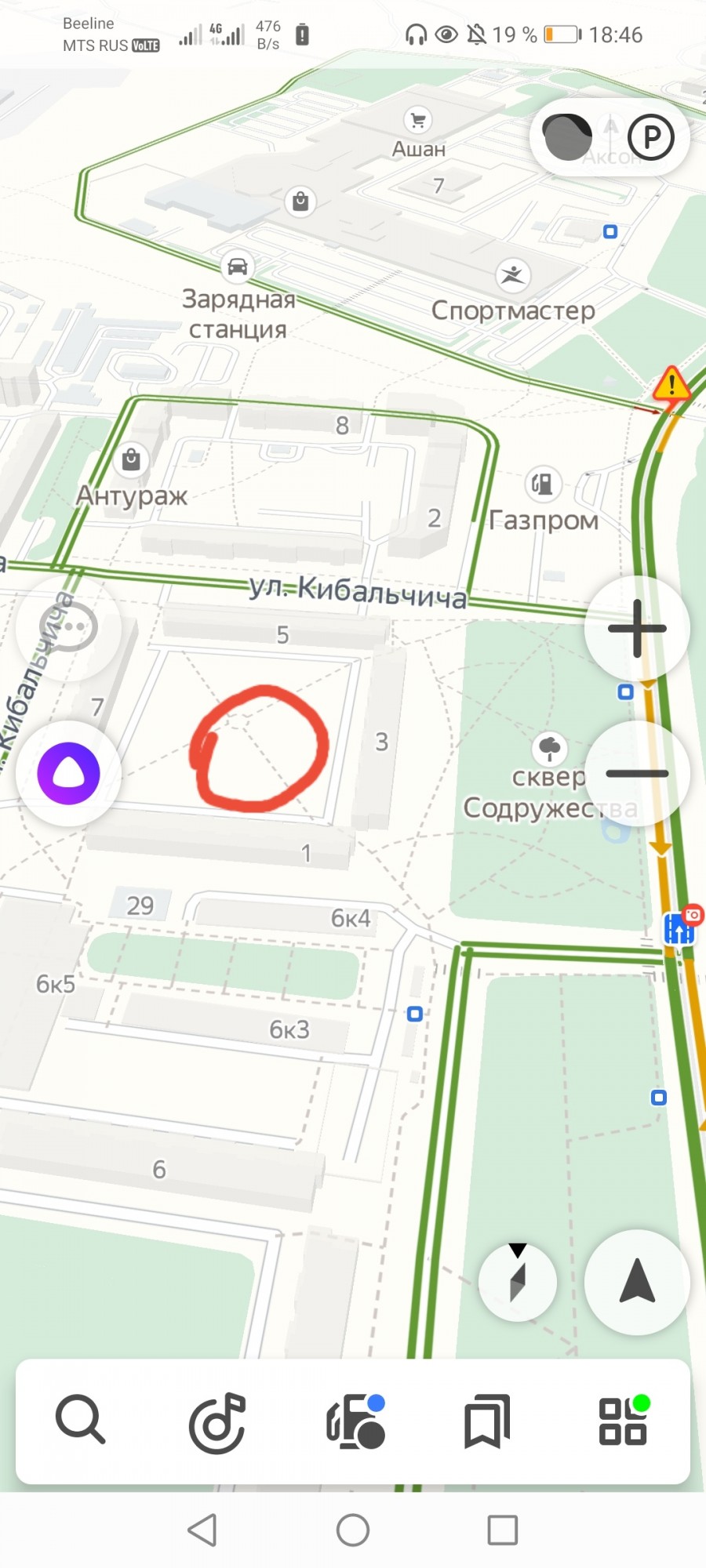
Task: Open the Газпром gas station marker
Action: [x=542, y=484]
